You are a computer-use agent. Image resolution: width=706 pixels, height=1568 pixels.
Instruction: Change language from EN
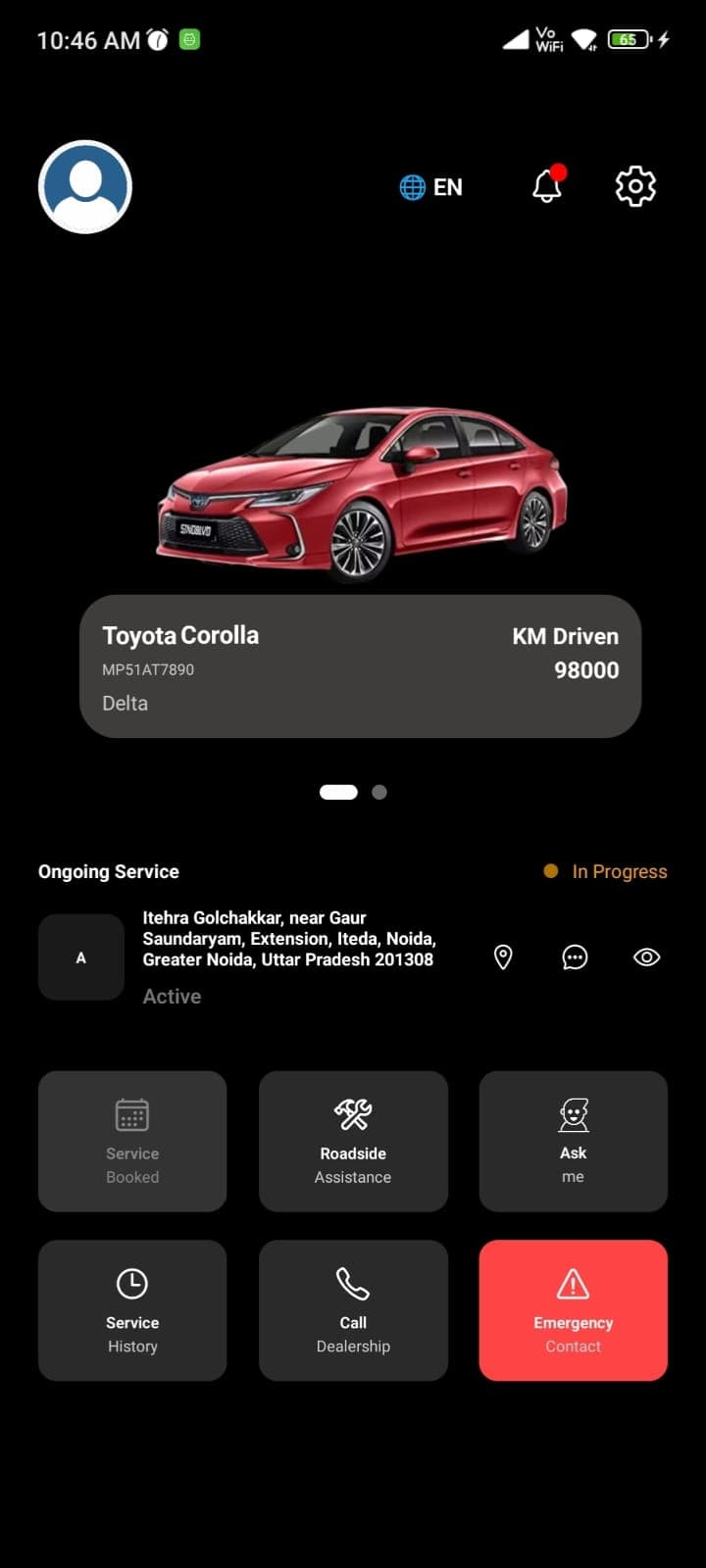[430, 187]
